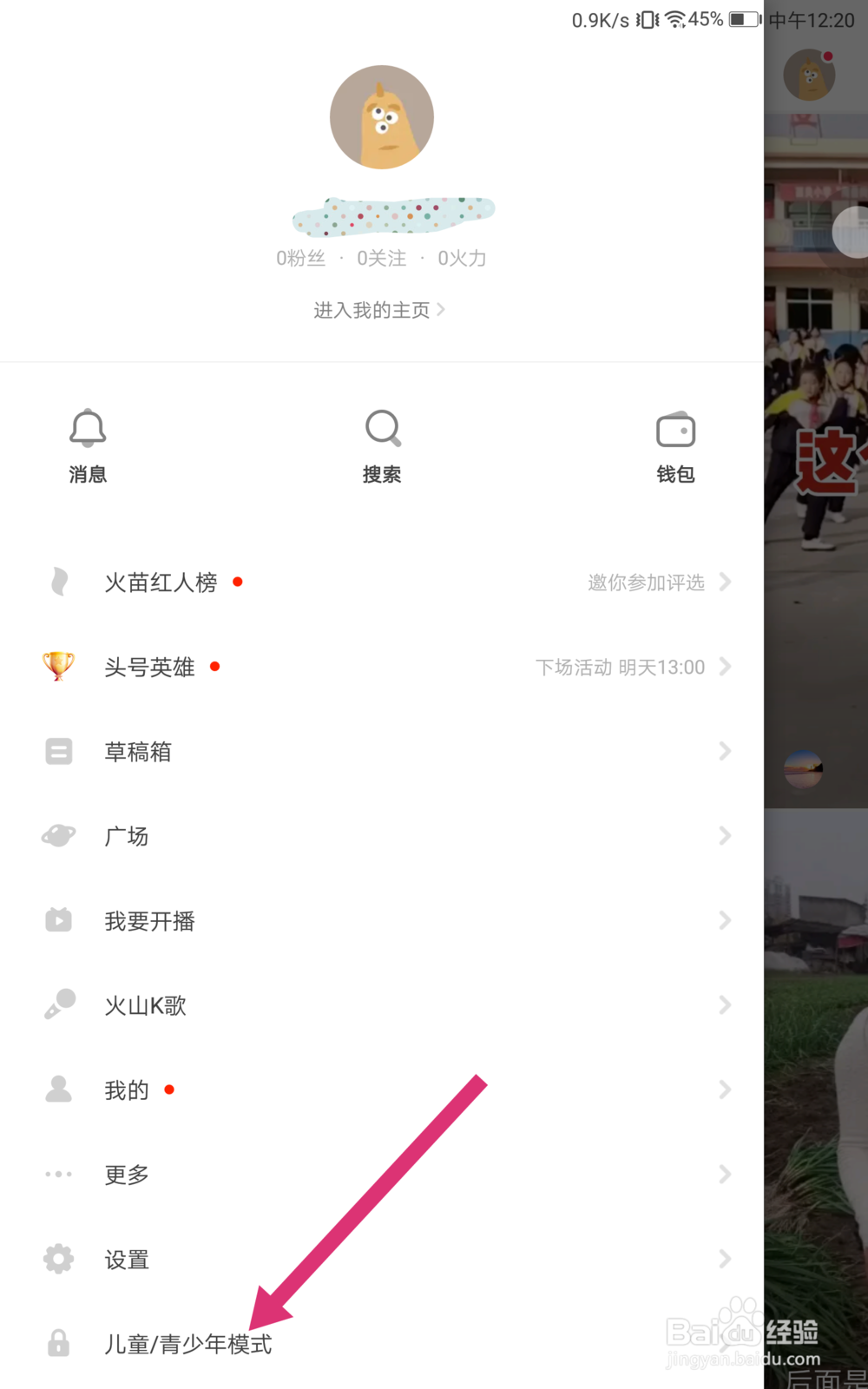Image resolution: width=868 pixels, height=1389 pixels.
Task: Select the 头号英雄 trophy icon
Action: 57,666
